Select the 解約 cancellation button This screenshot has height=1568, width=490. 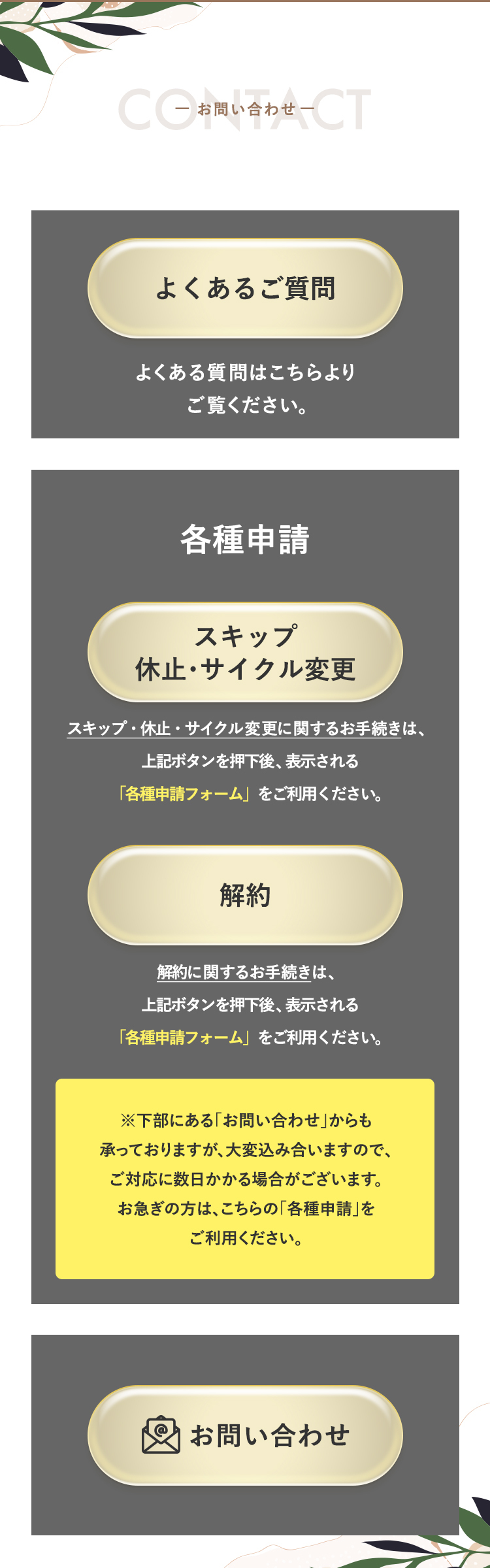tap(245, 895)
